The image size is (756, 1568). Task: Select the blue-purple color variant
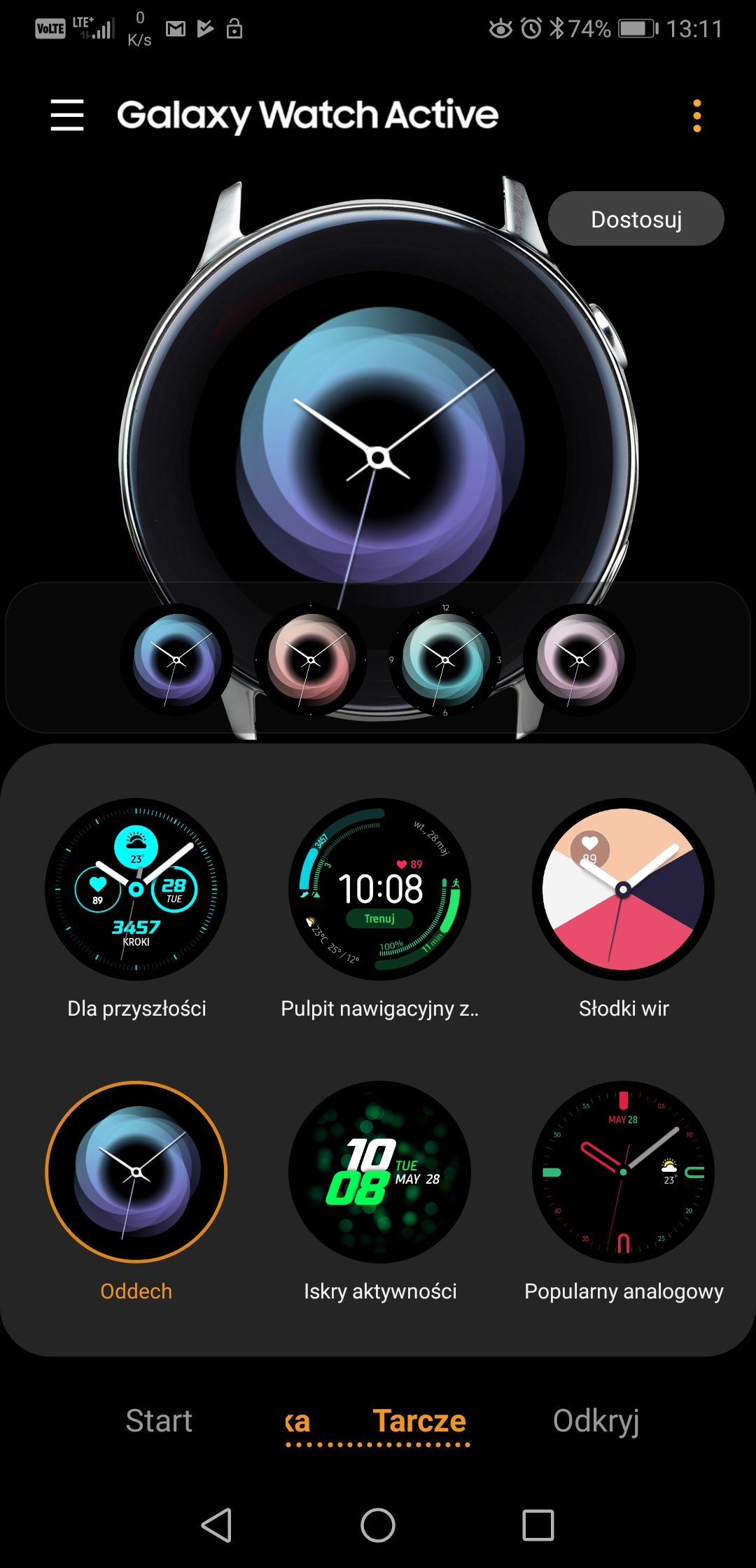pyautogui.click(x=176, y=660)
